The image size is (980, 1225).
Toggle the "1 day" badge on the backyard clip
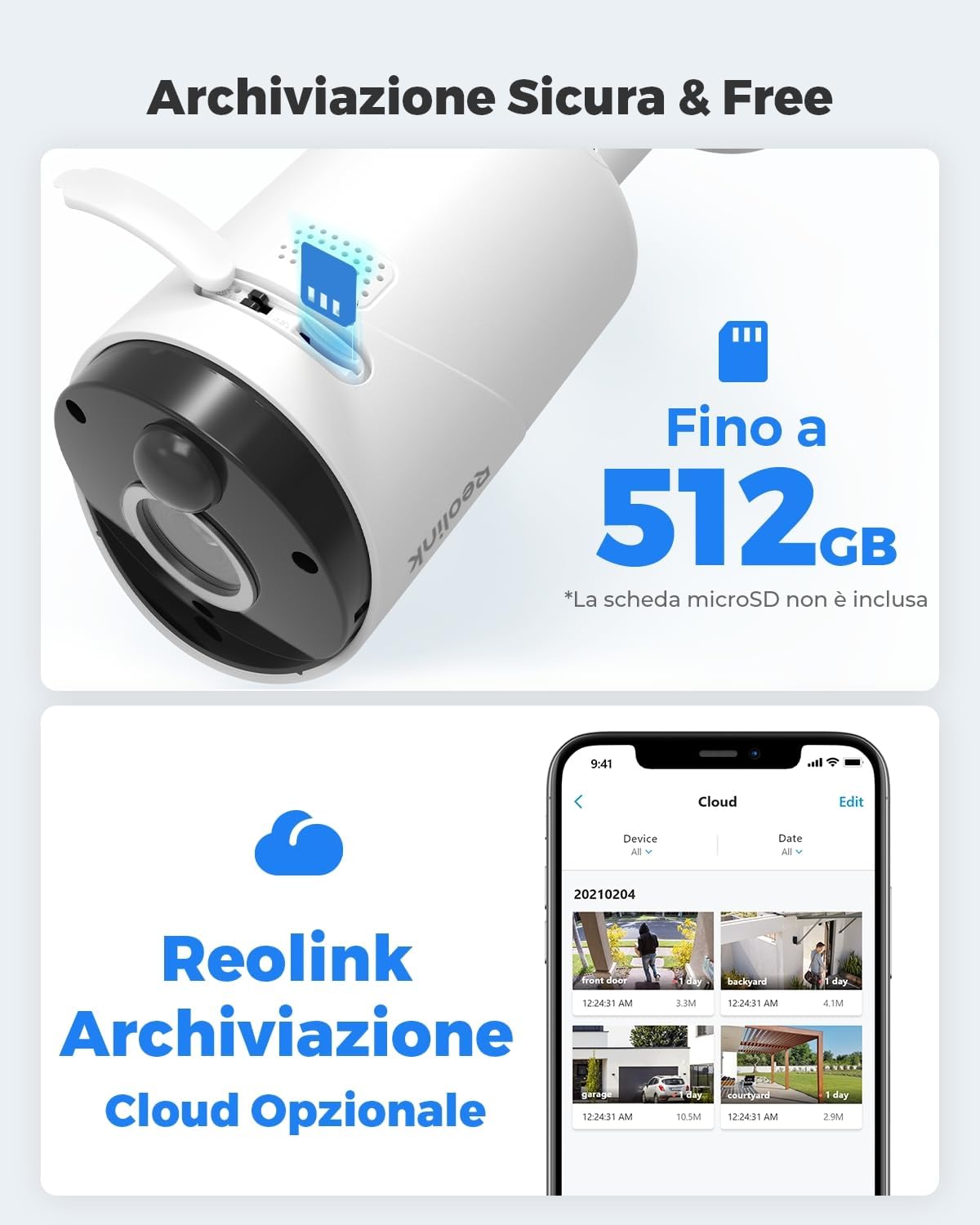click(x=835, y=982)
